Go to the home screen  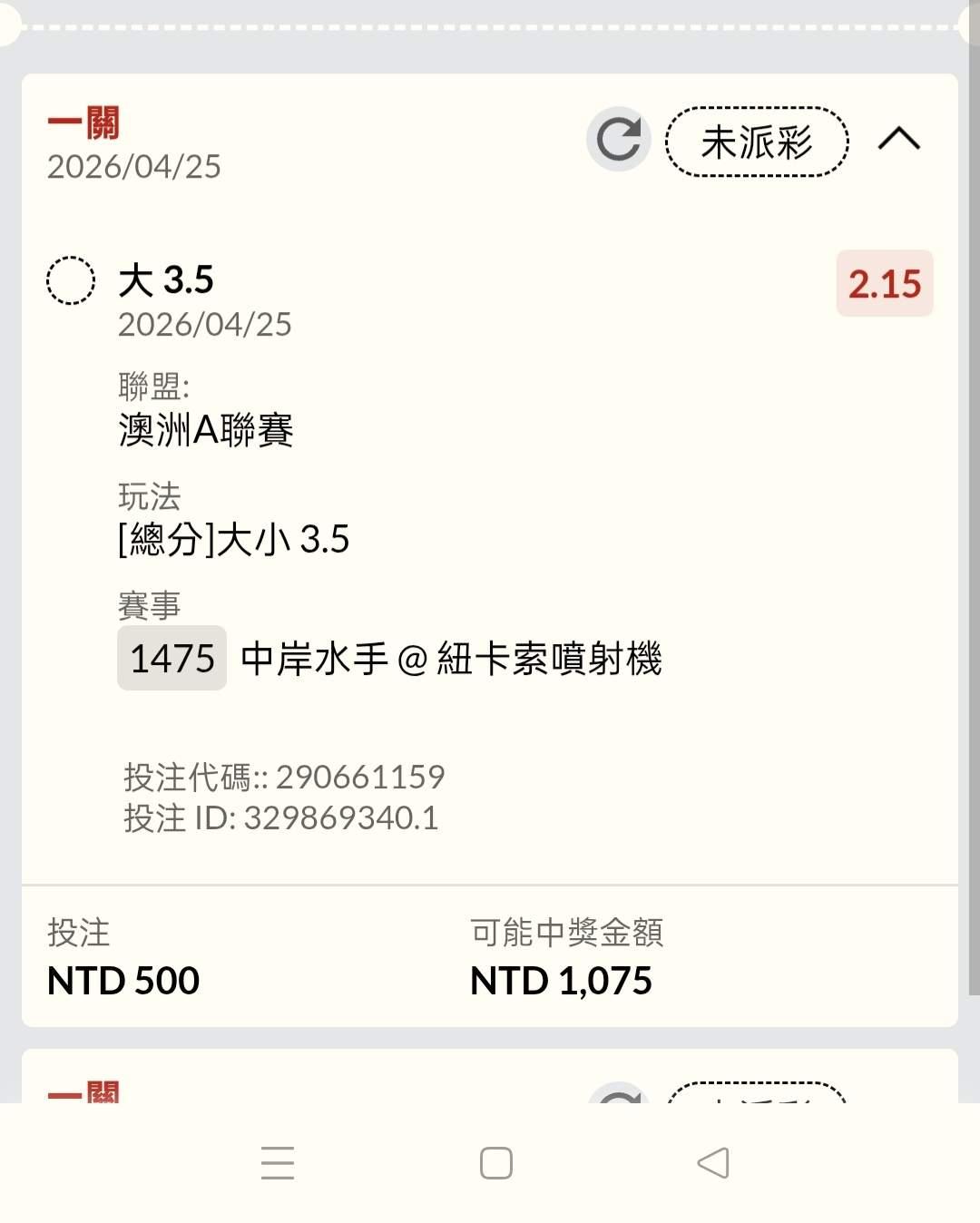coord(495,1162)
